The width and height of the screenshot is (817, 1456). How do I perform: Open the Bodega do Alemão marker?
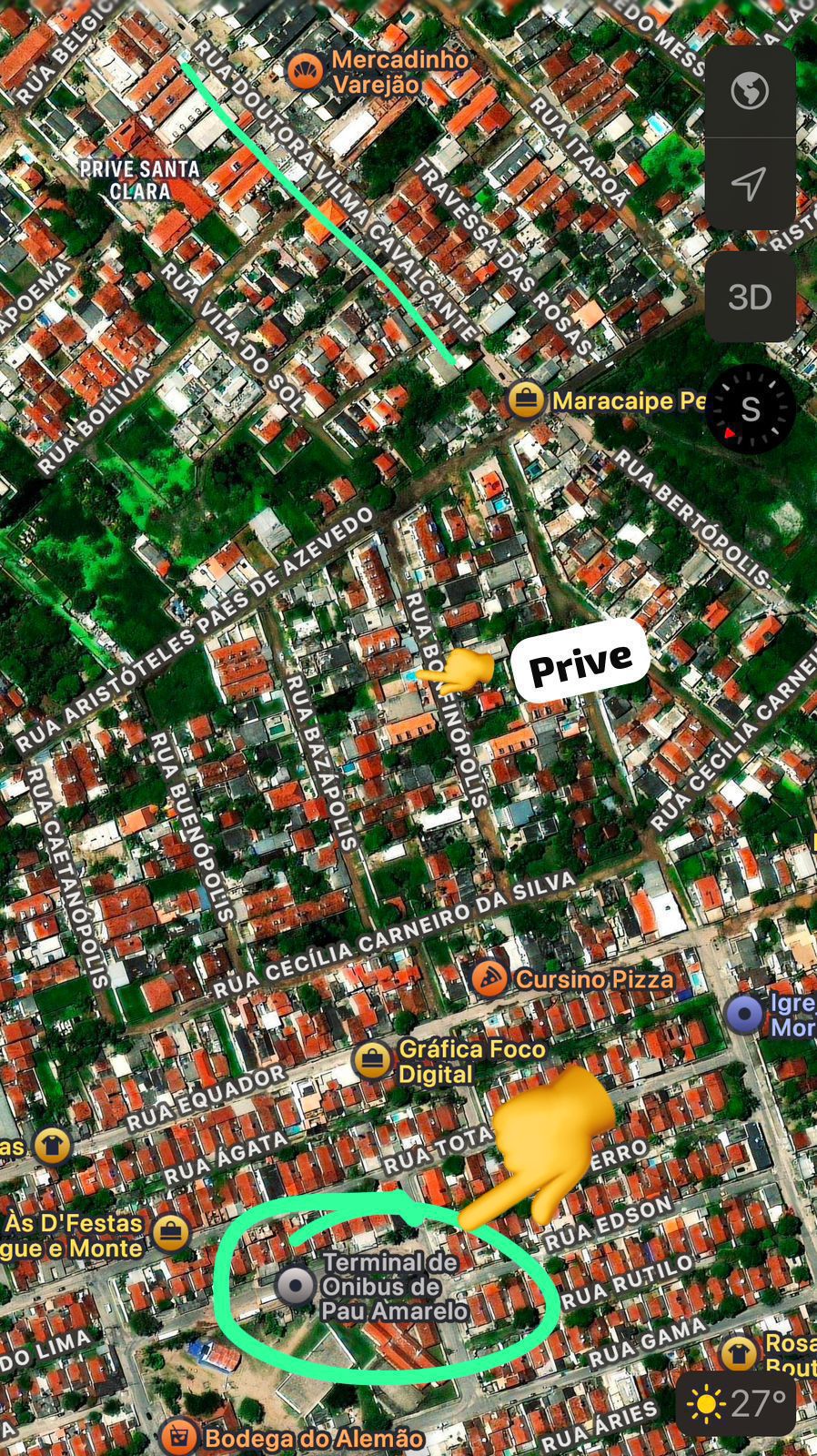click(x=179, y=1438)
